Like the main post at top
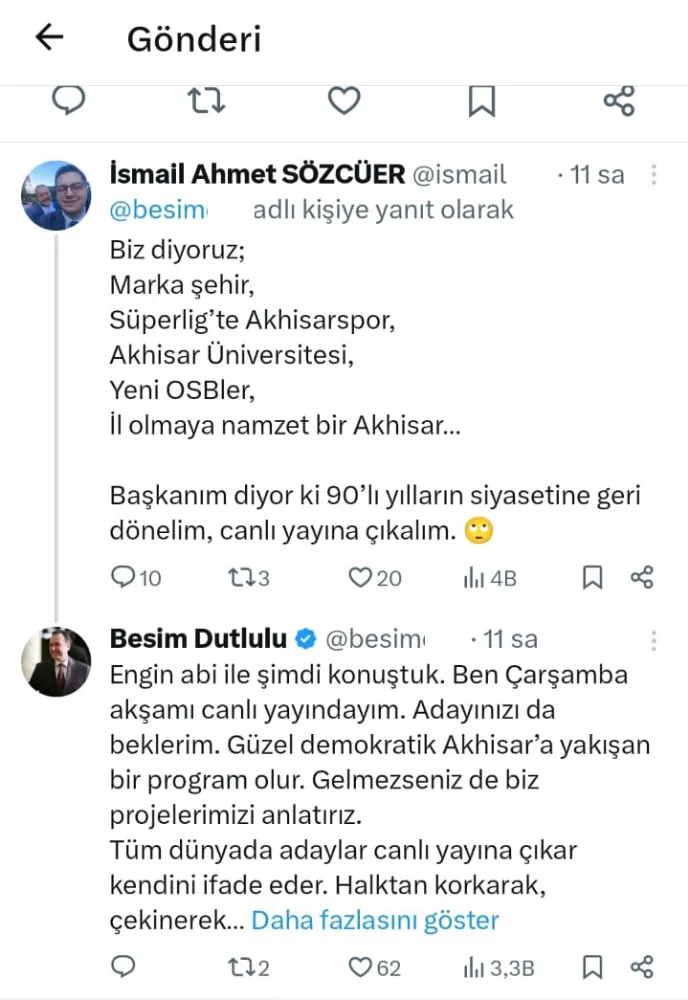 coord(344,99)
